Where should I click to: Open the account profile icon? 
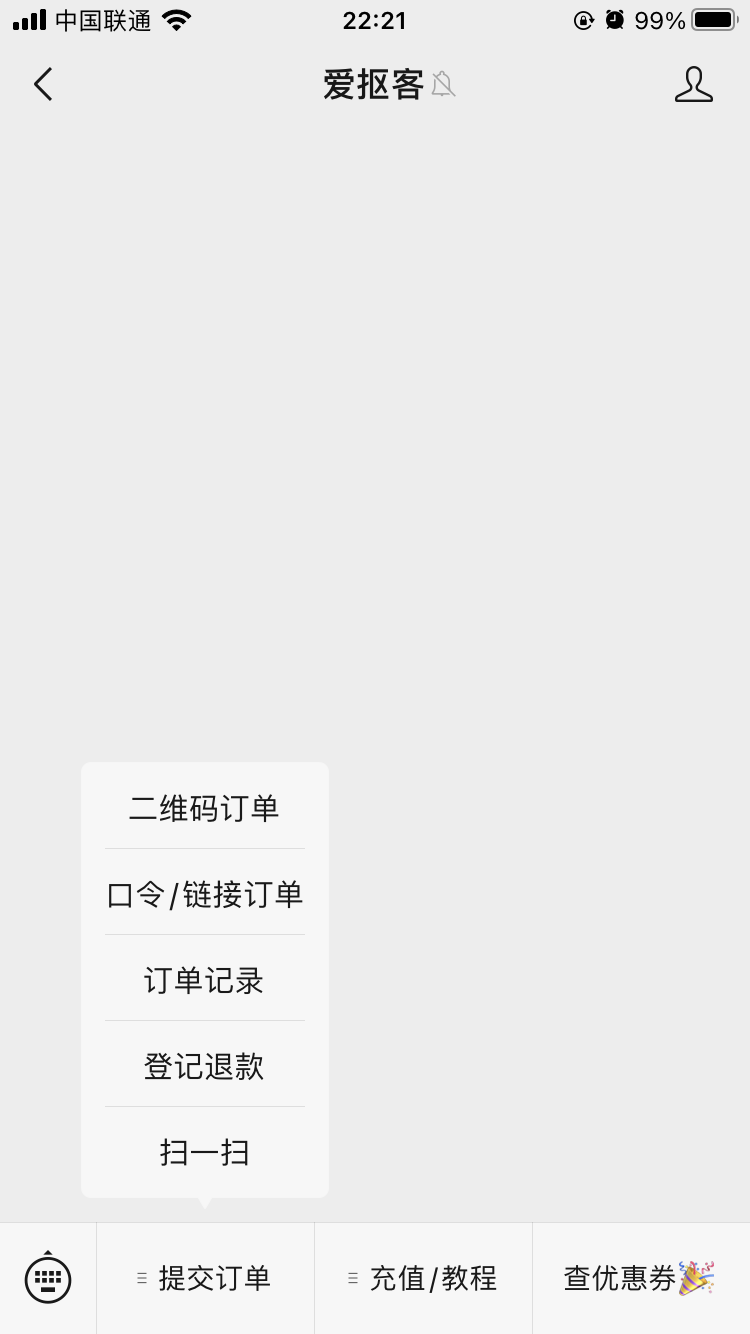693,85
